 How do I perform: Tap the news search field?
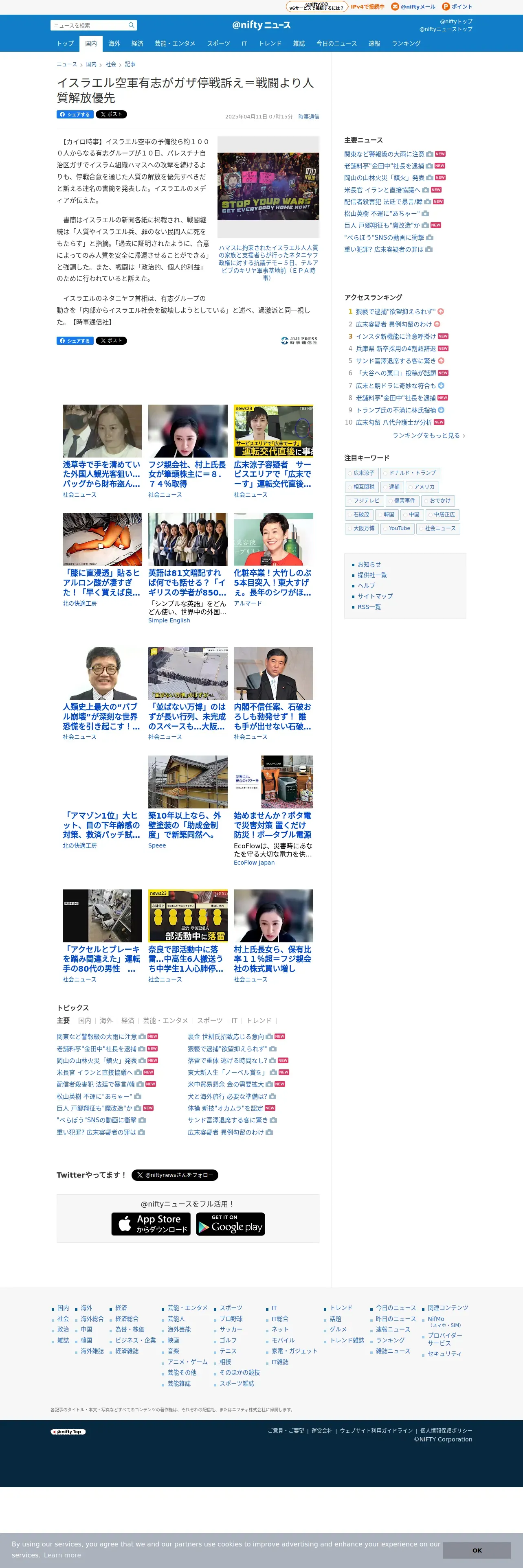[90, 26]
